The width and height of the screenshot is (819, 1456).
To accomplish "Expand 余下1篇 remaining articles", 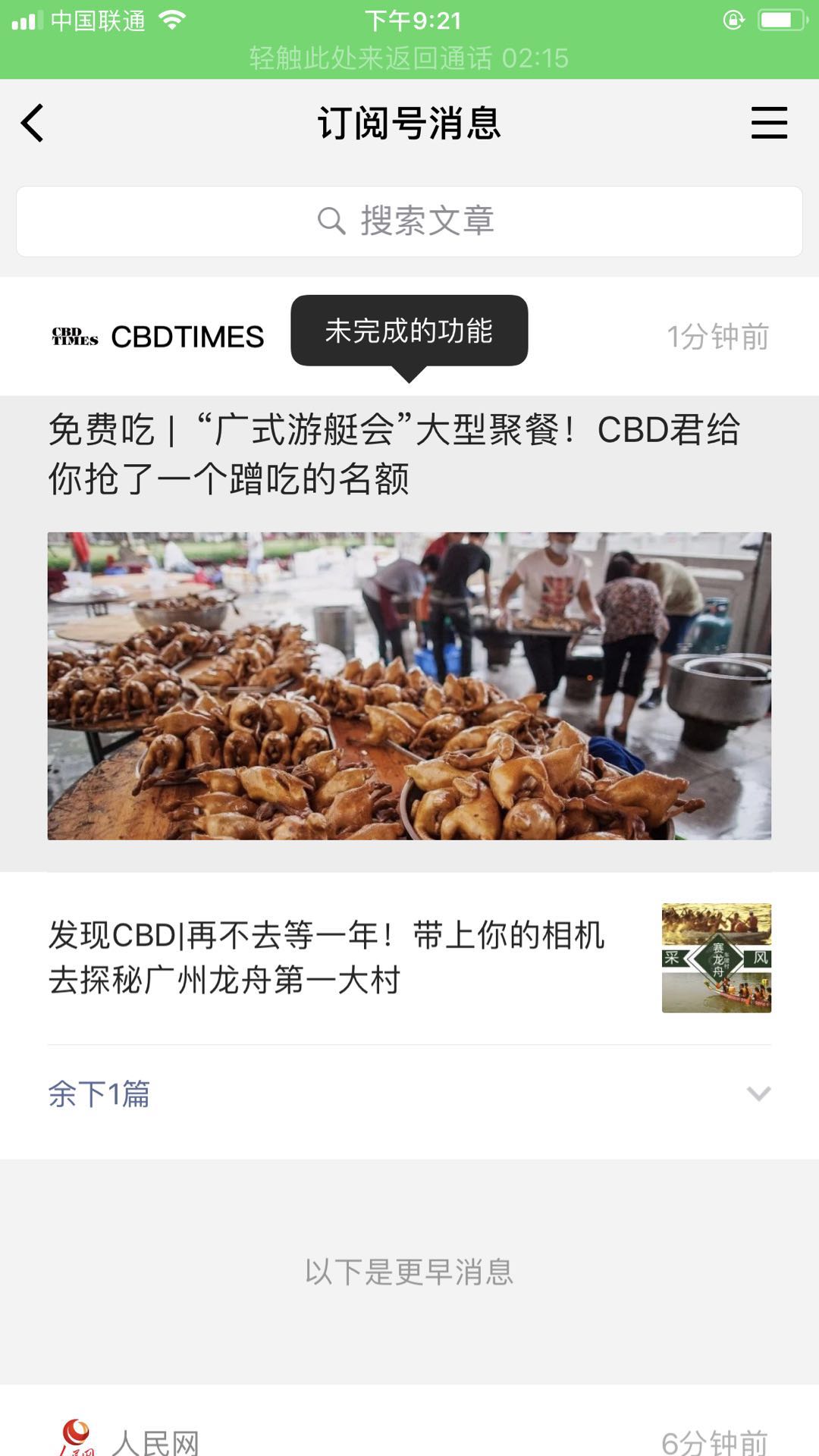I will pyautogui.click(x=409, y=1094).
